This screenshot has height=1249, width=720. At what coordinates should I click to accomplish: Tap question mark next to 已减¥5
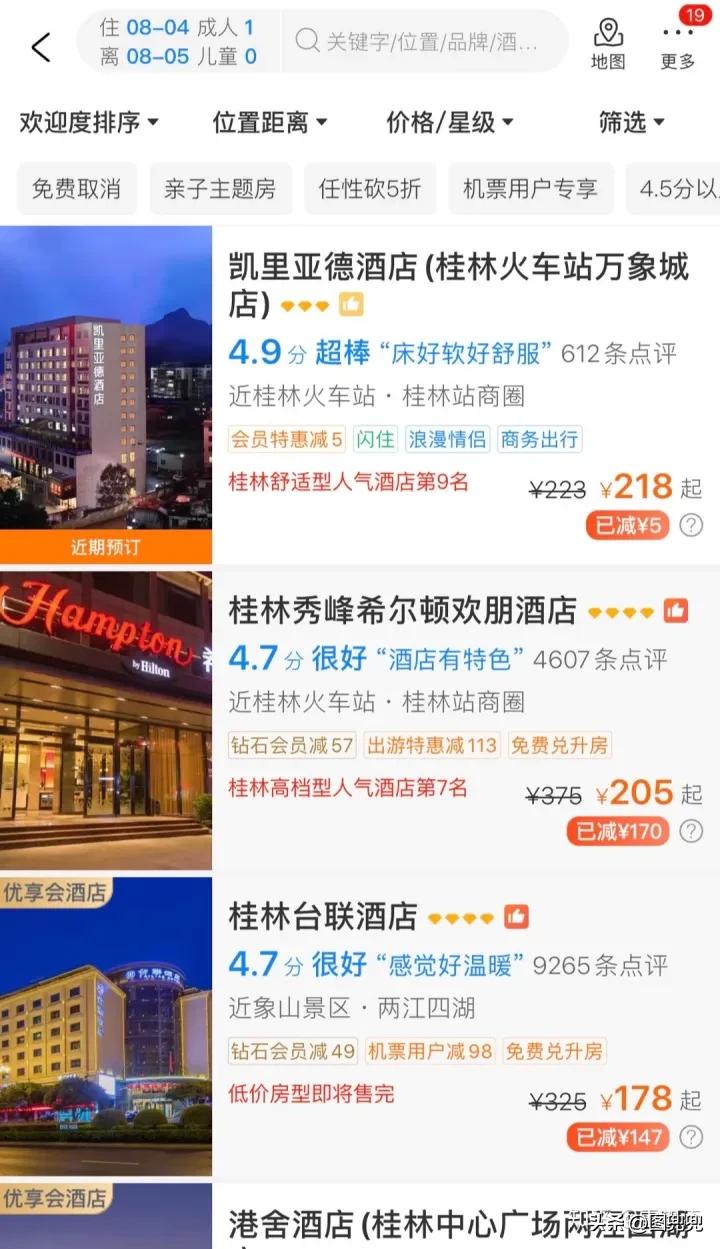690,524
